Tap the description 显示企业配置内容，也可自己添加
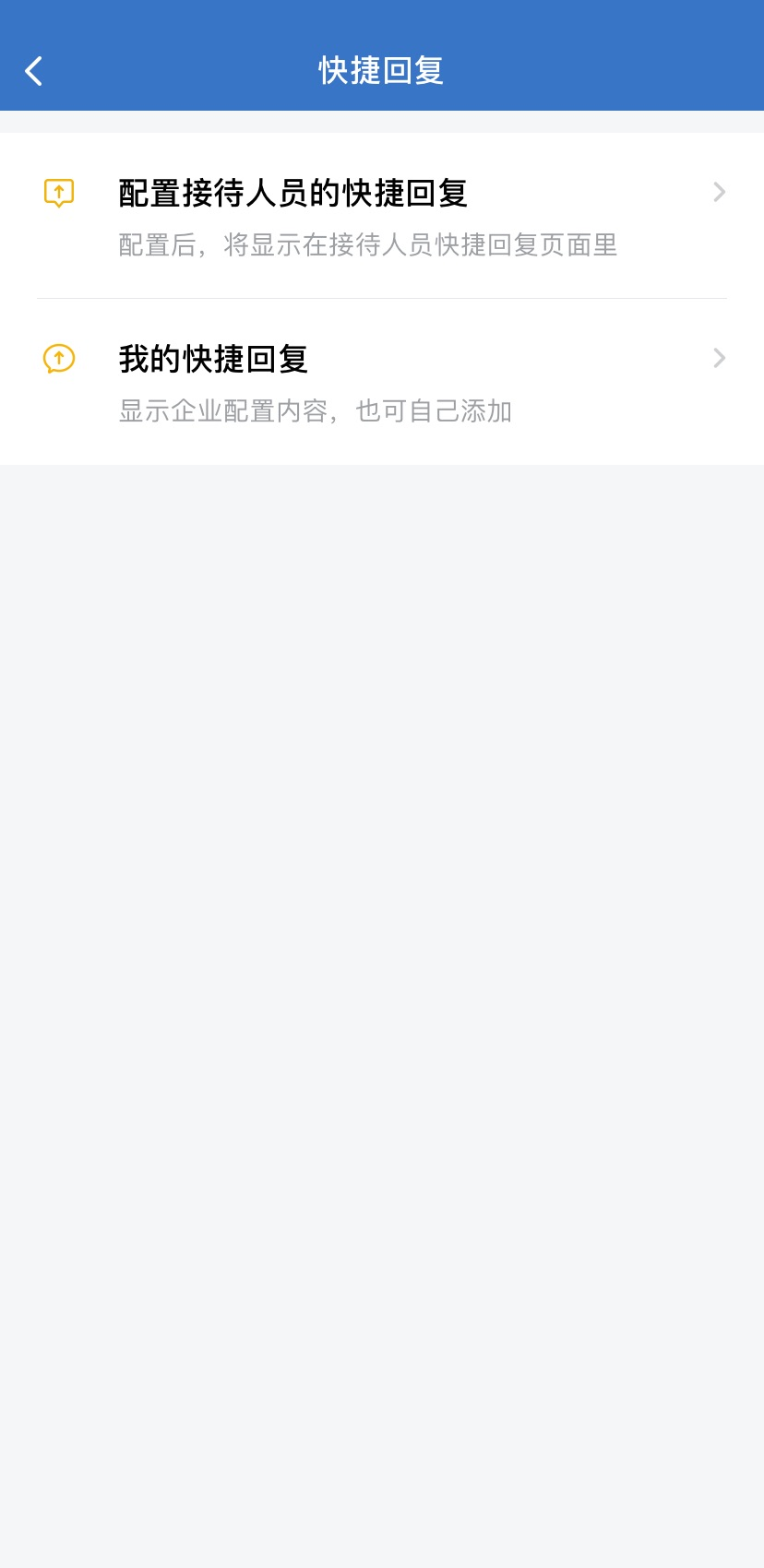This screenshot has height=1568, width=764. coord(316,410)
